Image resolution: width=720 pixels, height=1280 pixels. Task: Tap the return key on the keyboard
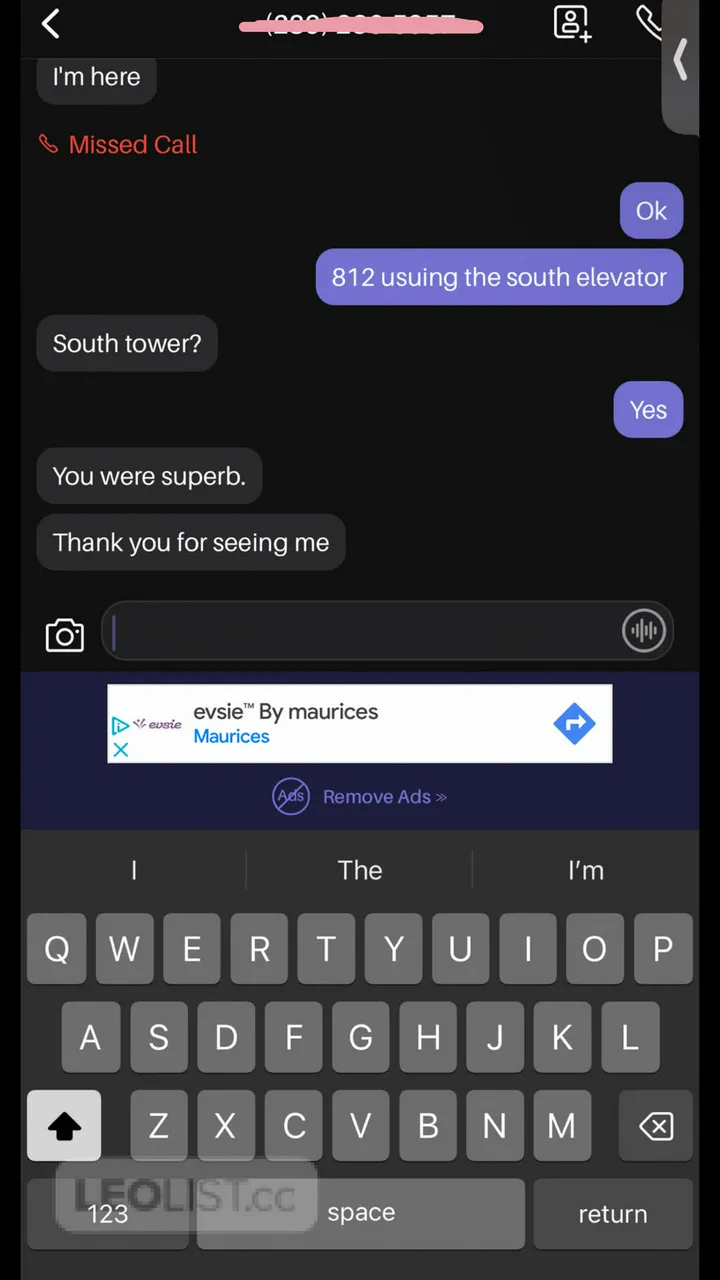coord(612,1214)
